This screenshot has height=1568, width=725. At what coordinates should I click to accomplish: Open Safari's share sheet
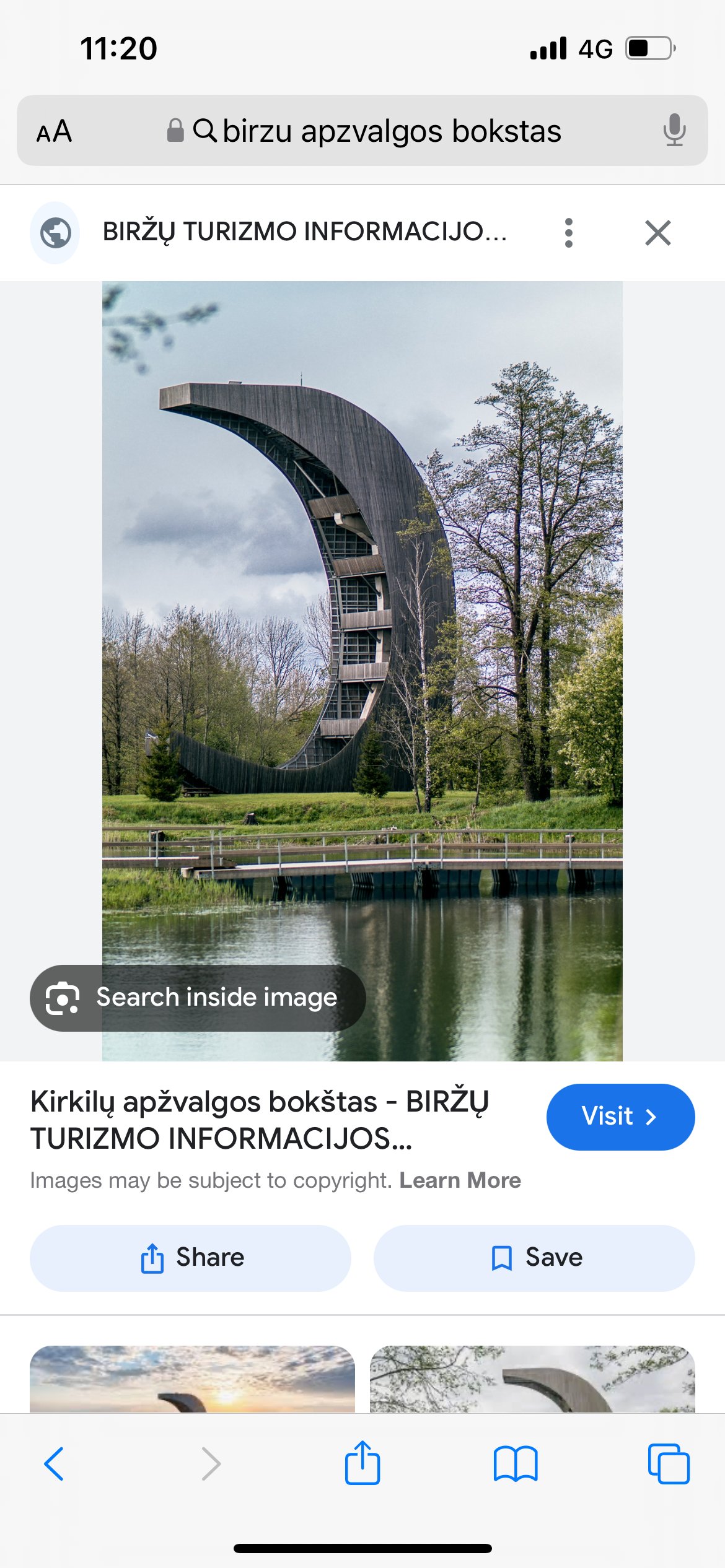click(x=362, y=1463)
